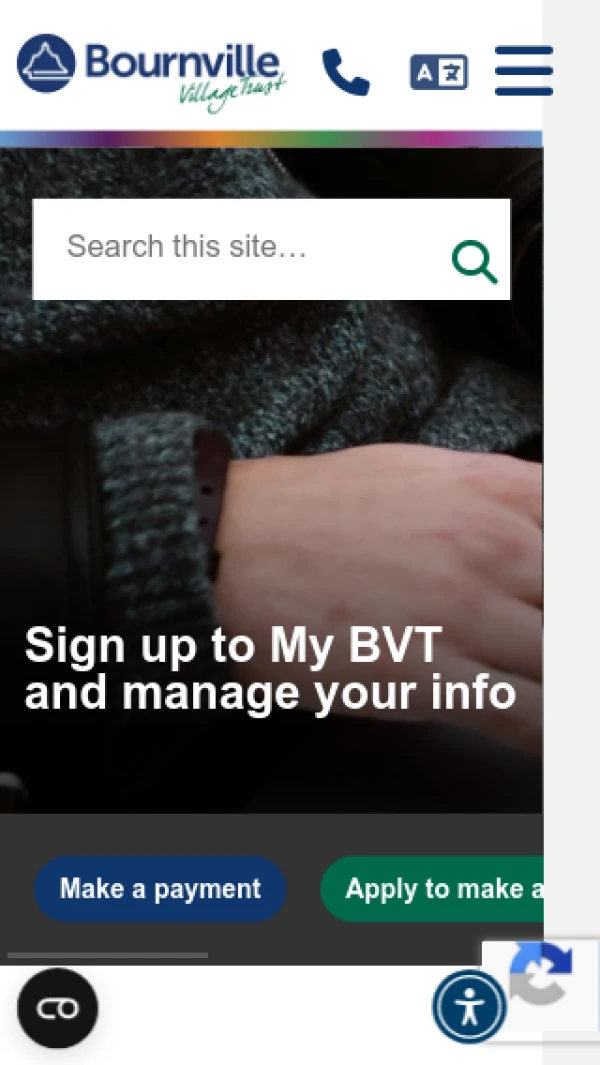The width and height of the screenshot is (600, 1065).
Task: Open Sign up to My BVT banner
Action: (x=270, y=668)
